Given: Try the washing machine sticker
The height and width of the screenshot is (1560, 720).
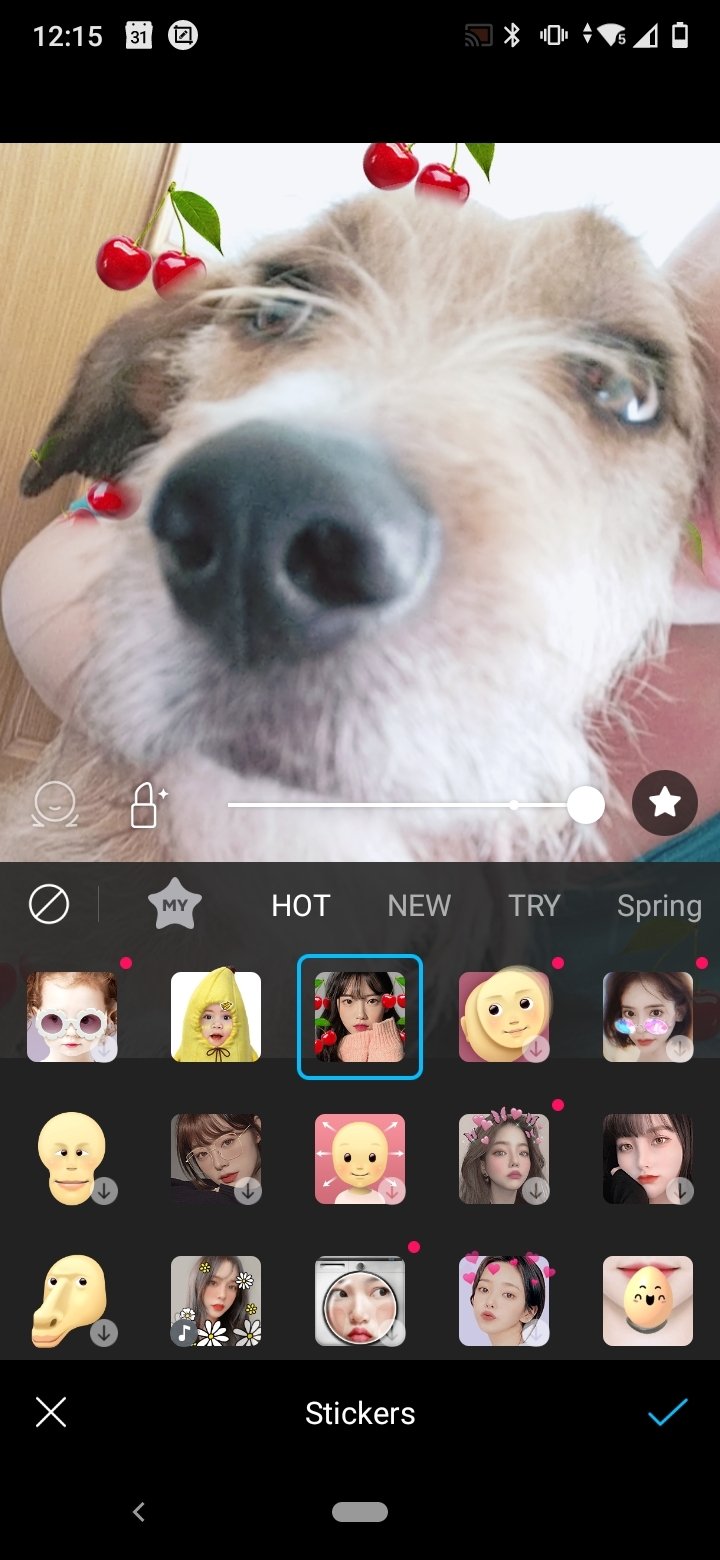Looking at the screenshot, I should [x=360, y=1301].
